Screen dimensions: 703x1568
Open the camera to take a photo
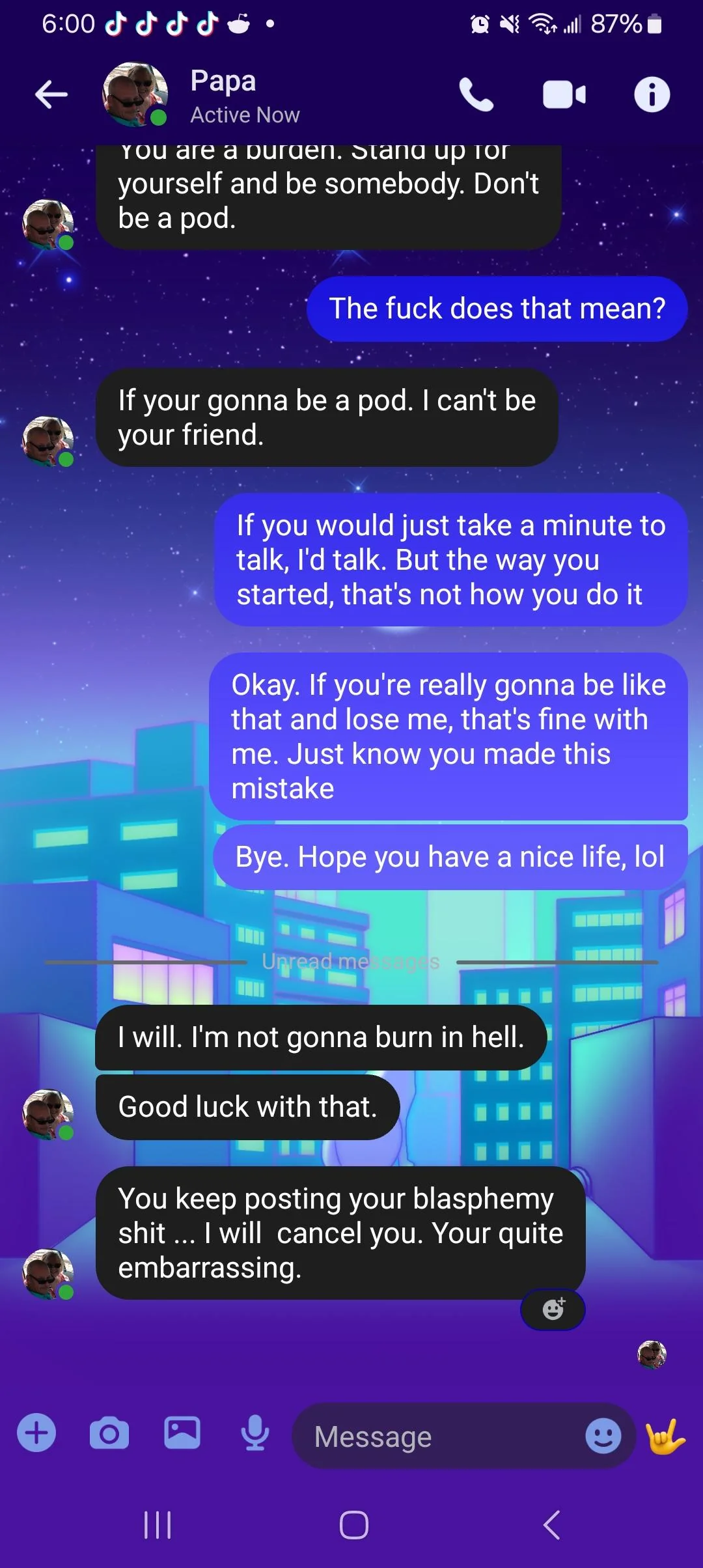[109, 1433]
